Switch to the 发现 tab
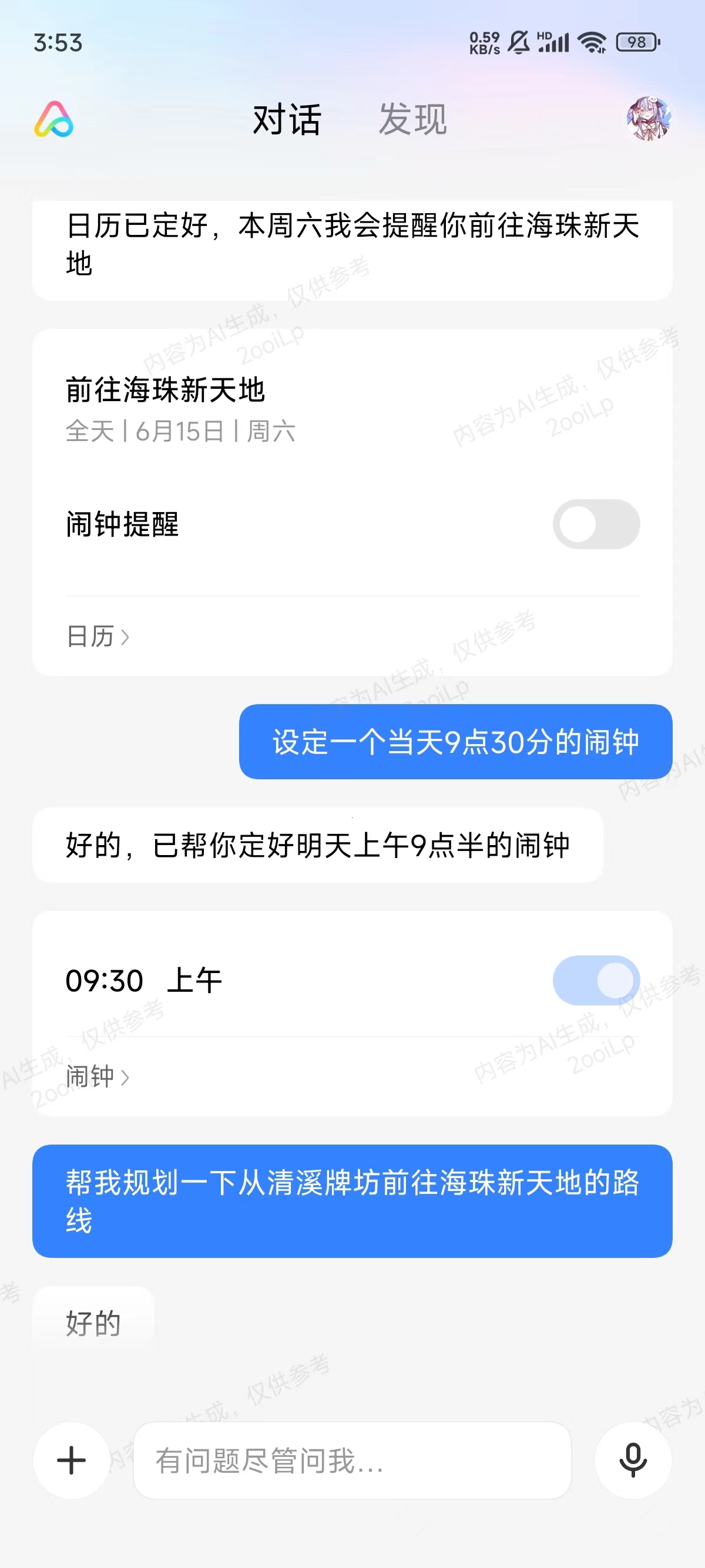The image size is (705, 1568). click(414, 119)
